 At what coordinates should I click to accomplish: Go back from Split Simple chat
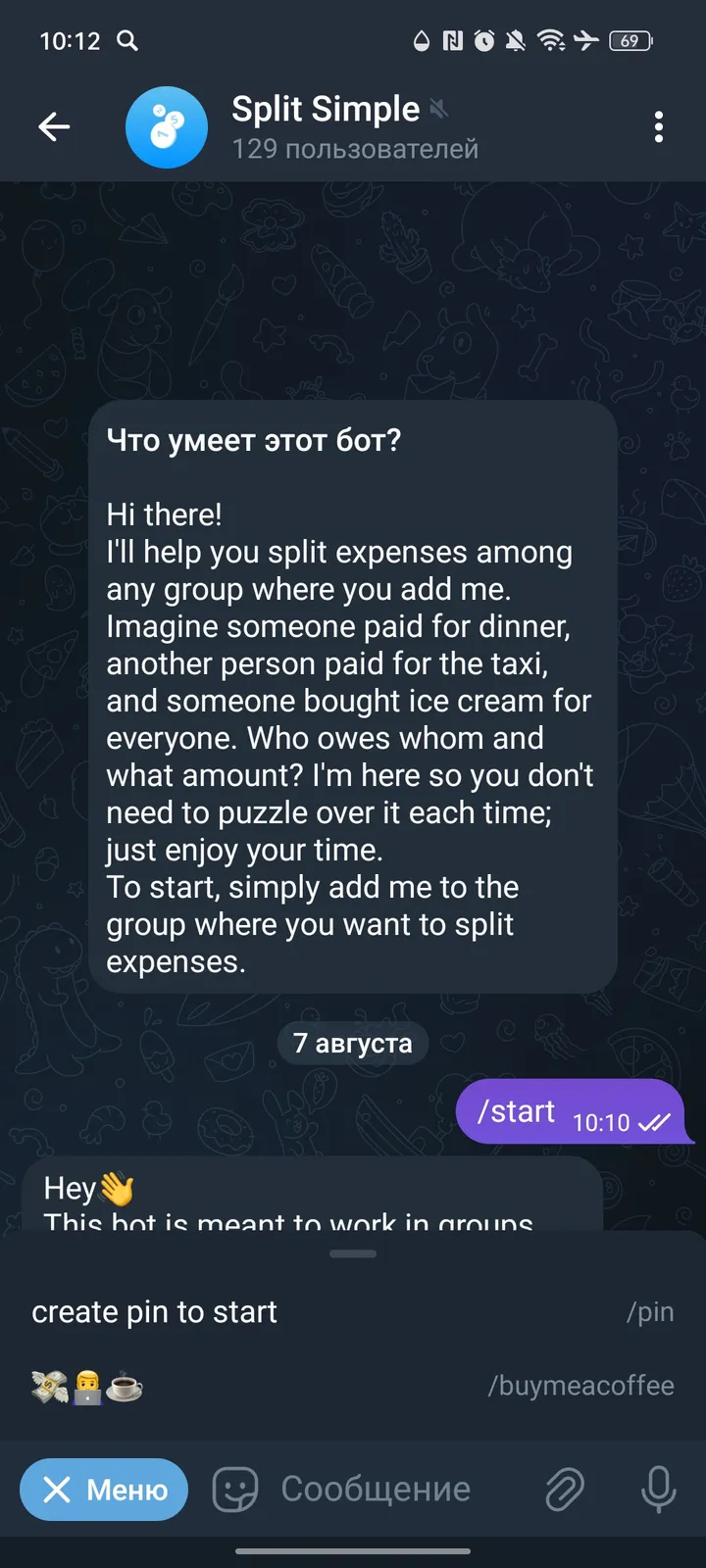pos(54,126)
